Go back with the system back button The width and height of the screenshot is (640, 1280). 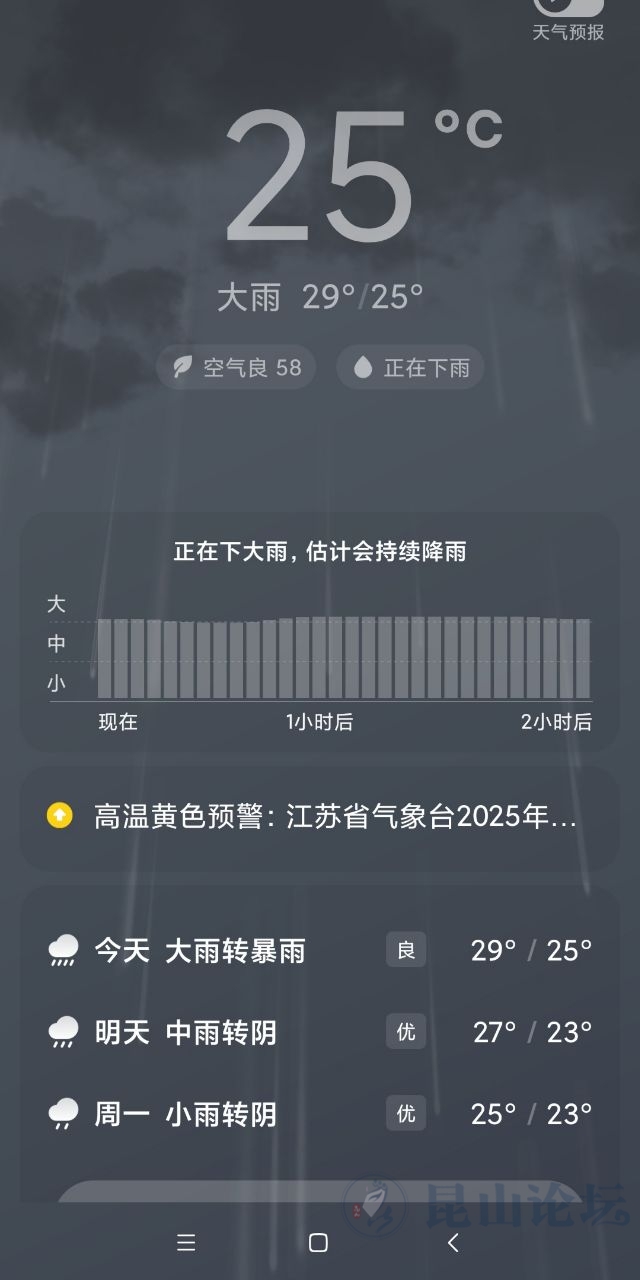pyautogui.click(x=453, y=1243)
